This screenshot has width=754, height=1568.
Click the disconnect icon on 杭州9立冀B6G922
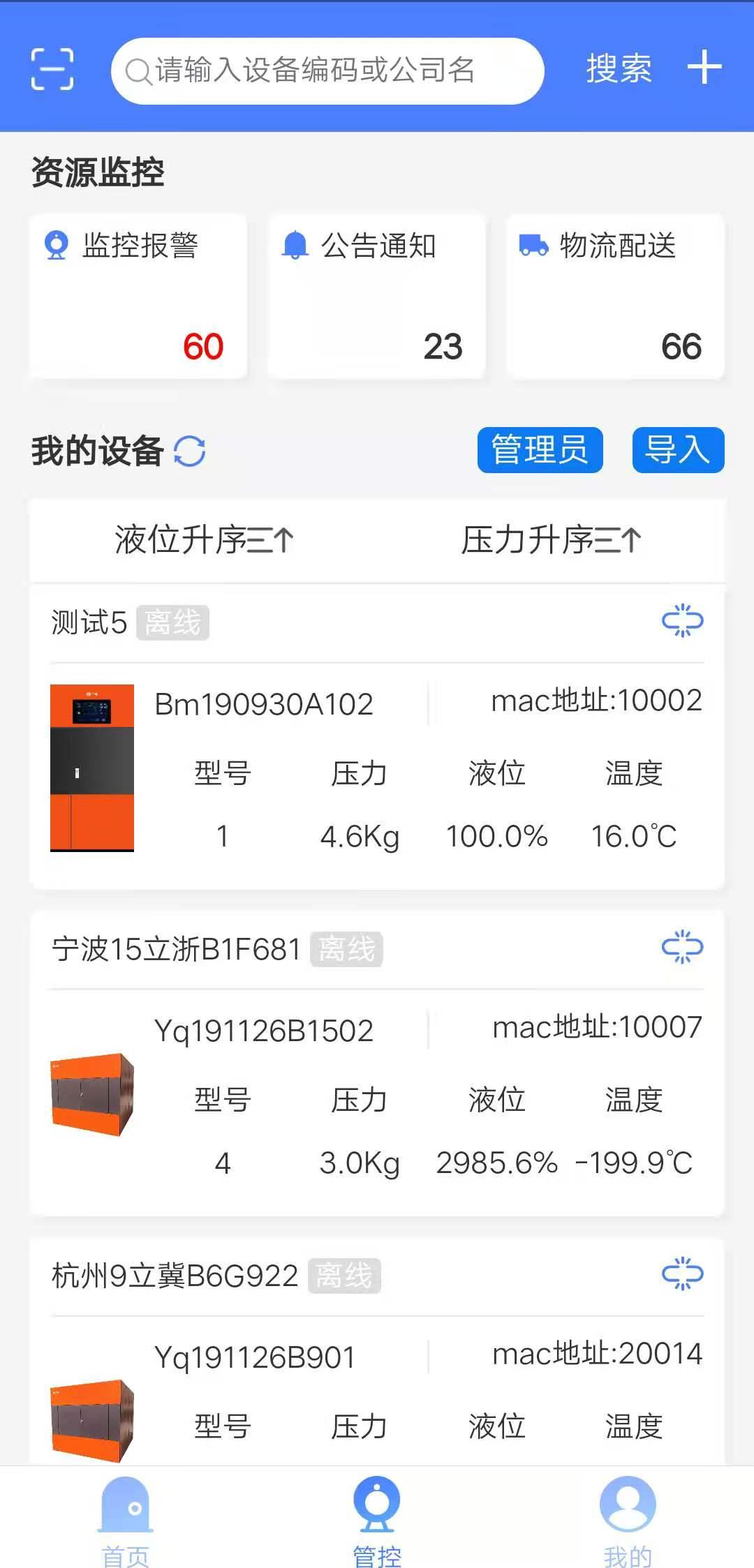(683, 1274)
